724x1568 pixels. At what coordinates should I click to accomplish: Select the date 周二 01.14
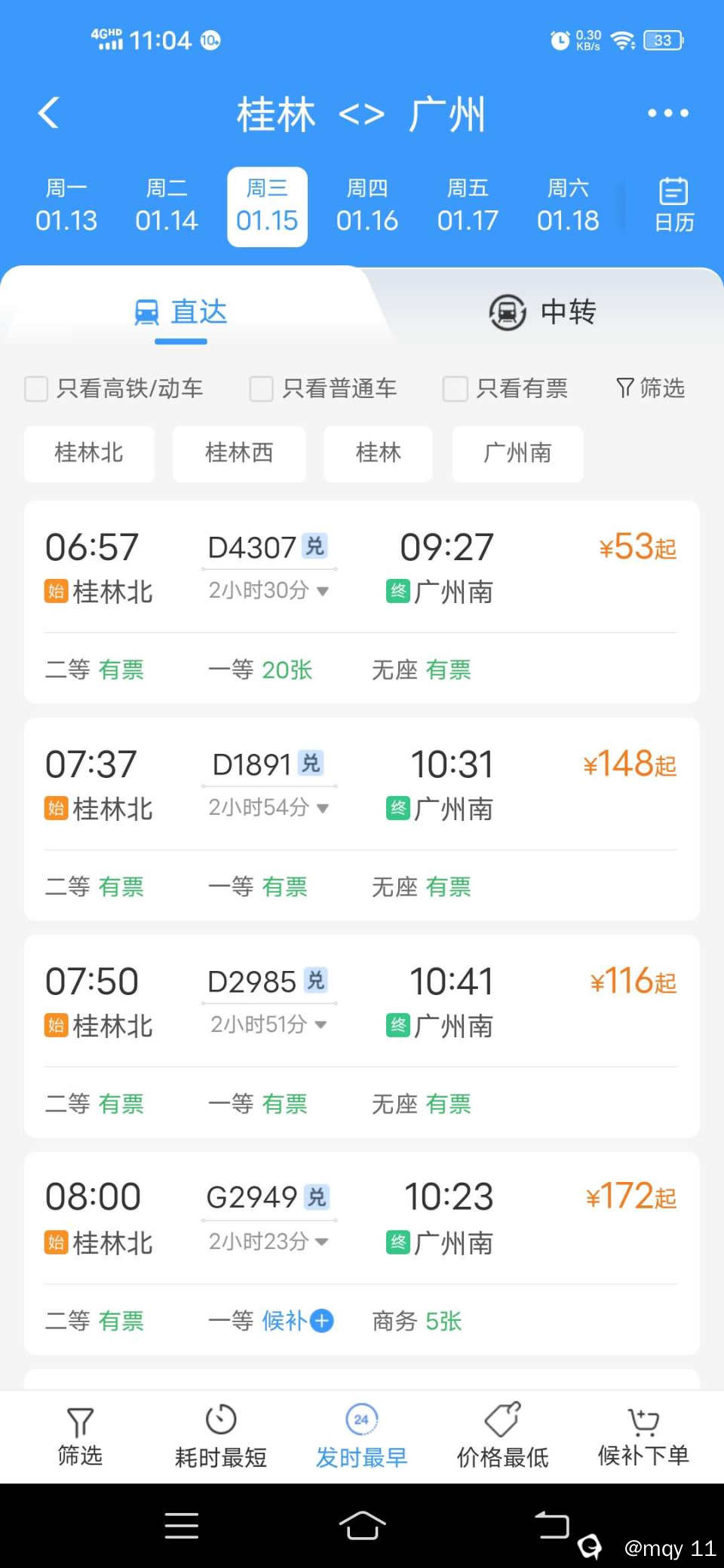tap(167, 206)
